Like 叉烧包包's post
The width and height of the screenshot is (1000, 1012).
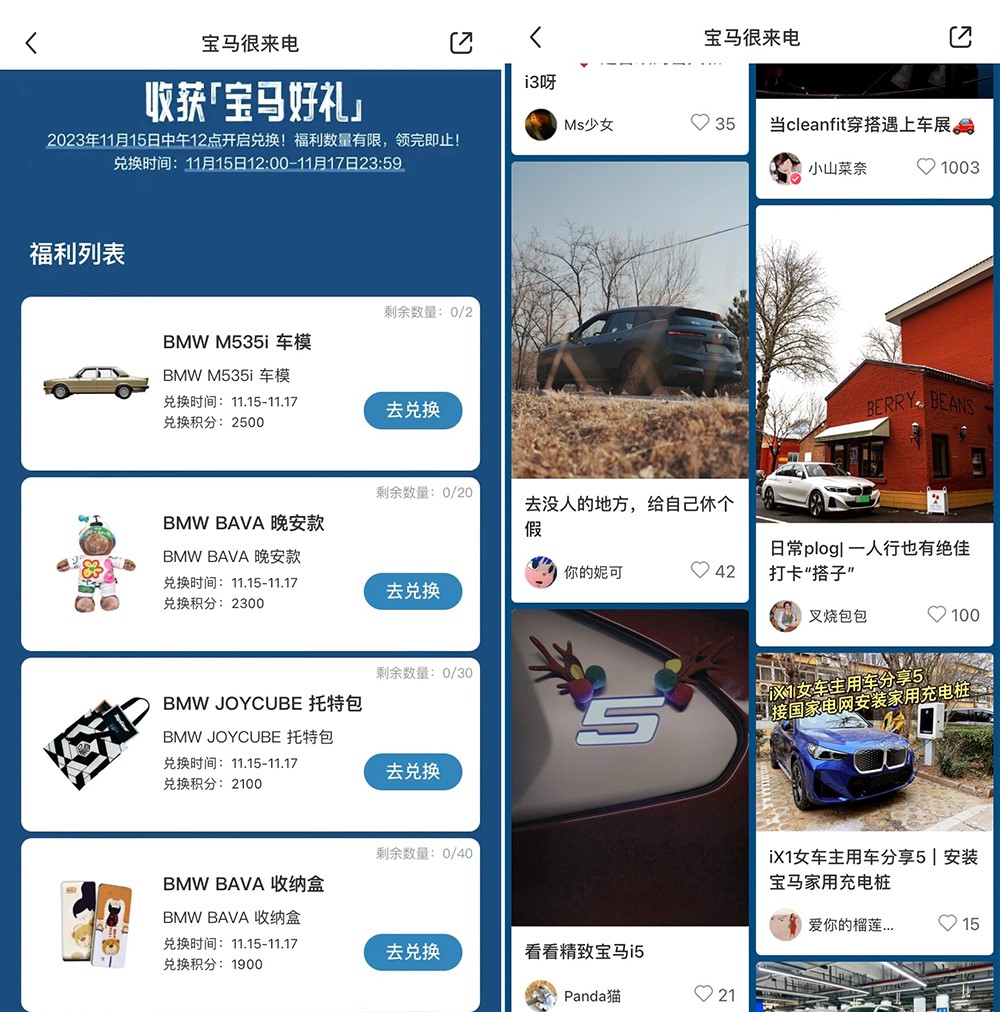(937, 615)
